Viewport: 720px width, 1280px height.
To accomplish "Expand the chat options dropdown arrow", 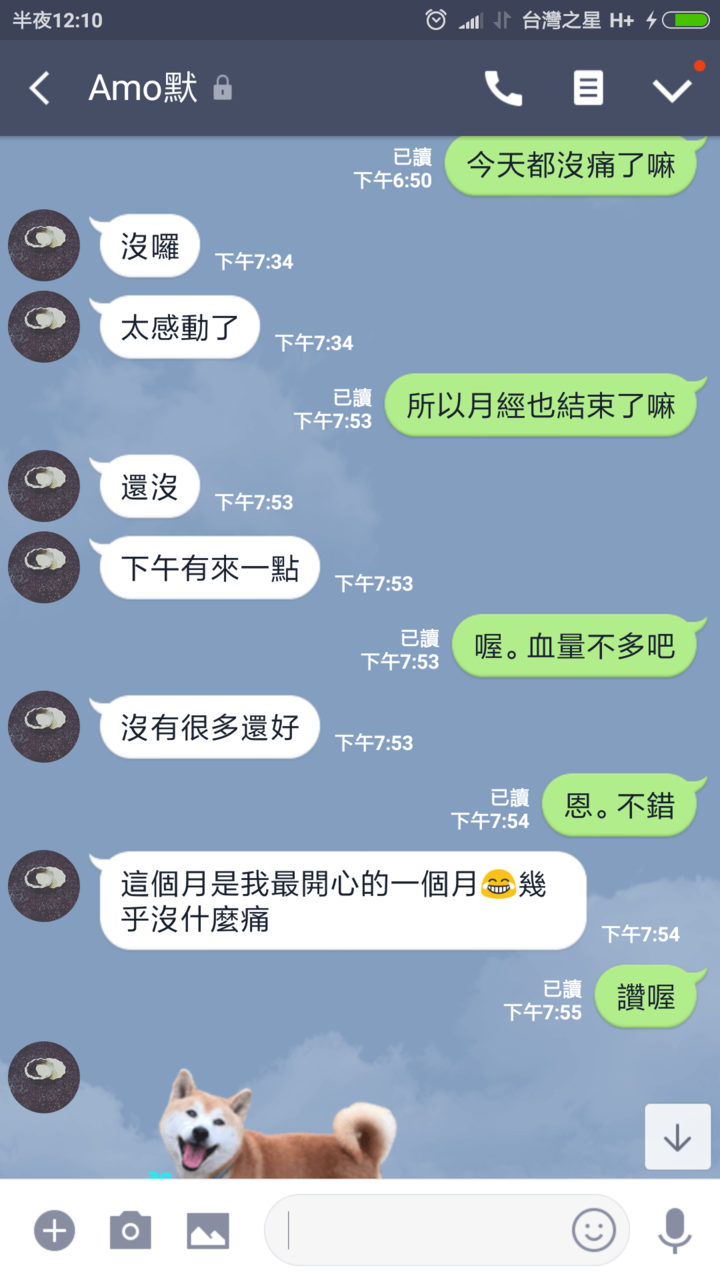I will 672,88.
